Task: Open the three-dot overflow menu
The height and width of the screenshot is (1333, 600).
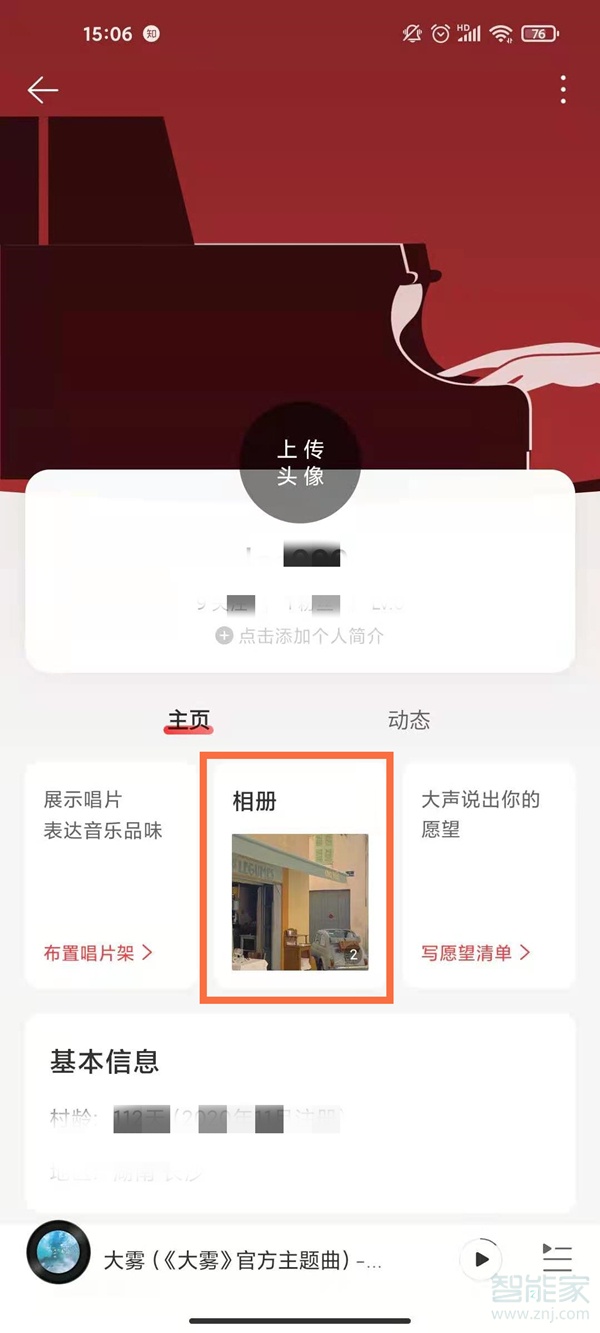Action: point(563,90)
